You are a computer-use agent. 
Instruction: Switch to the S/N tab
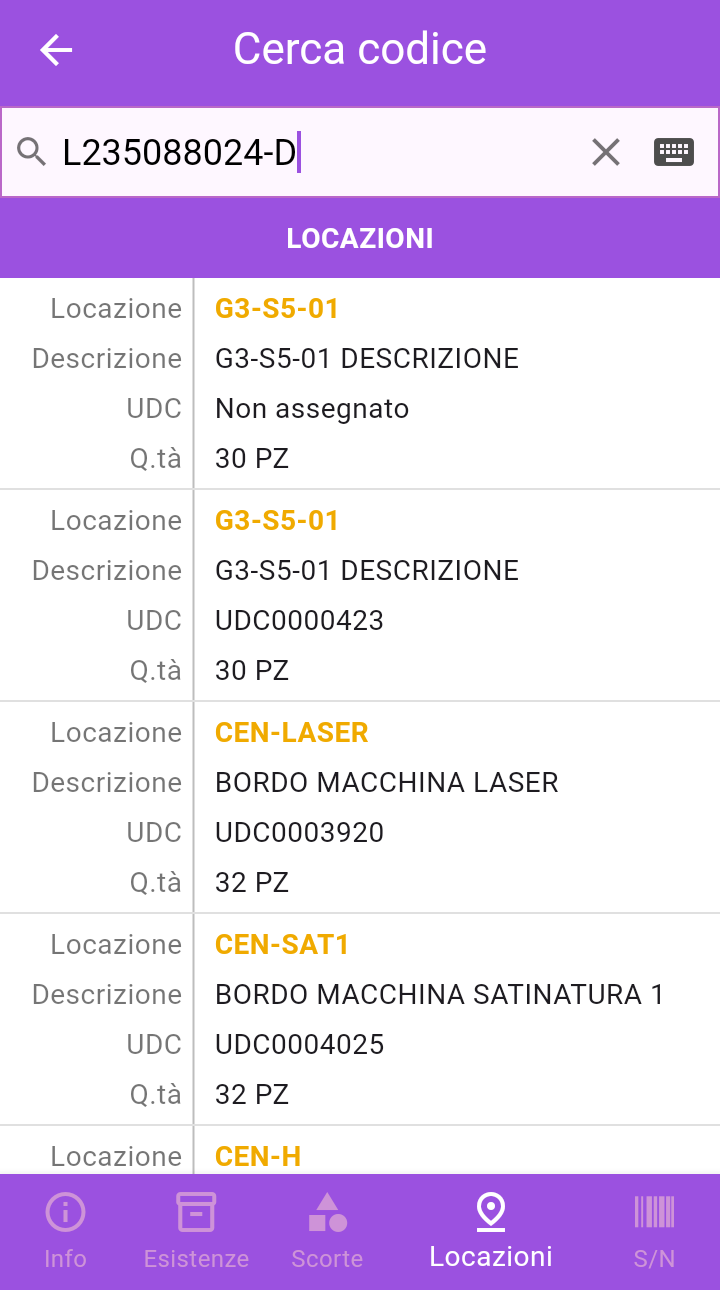click(x=654, y=1231)
